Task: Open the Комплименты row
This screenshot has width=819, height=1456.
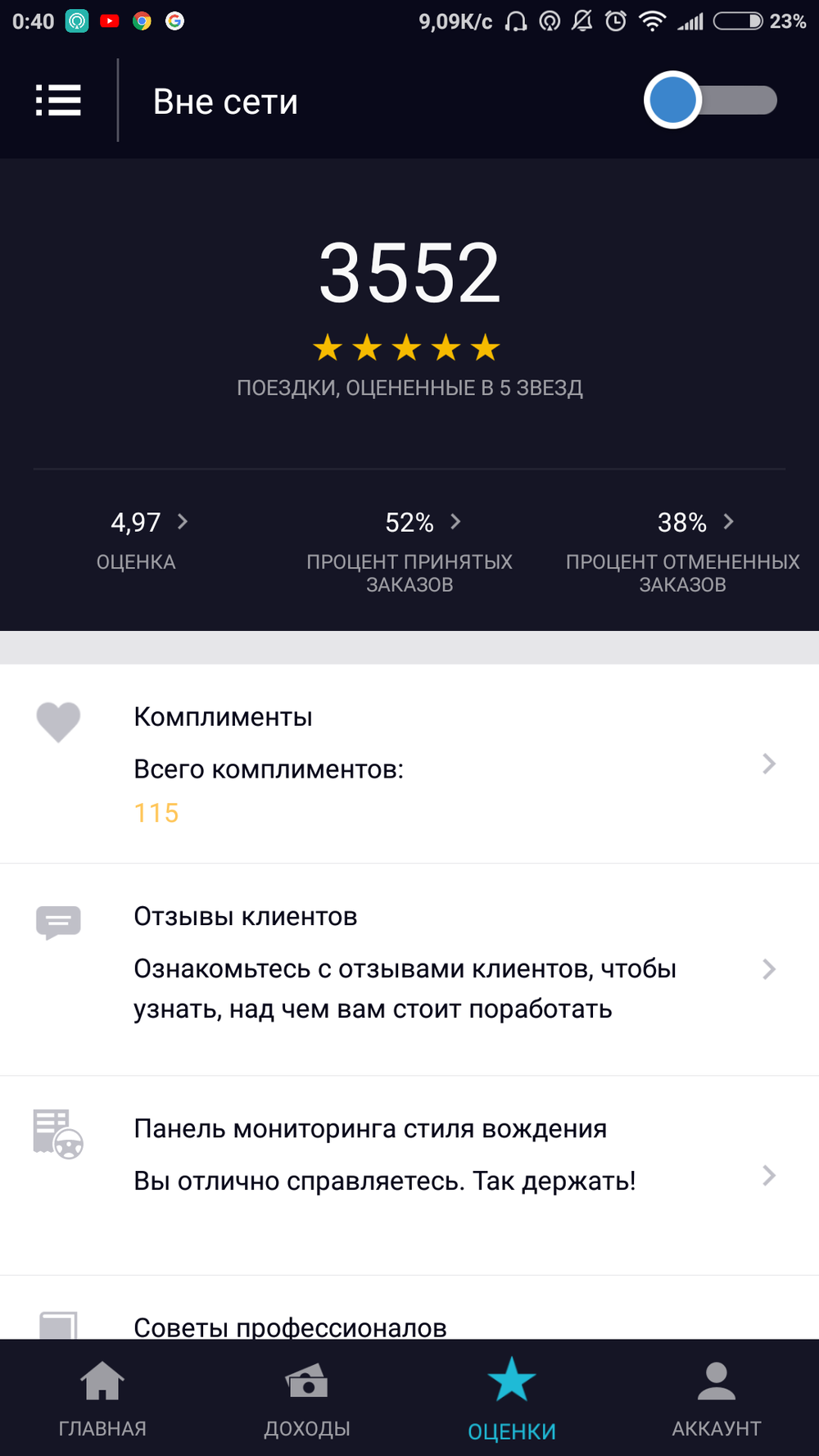Action: click(409, 764)
